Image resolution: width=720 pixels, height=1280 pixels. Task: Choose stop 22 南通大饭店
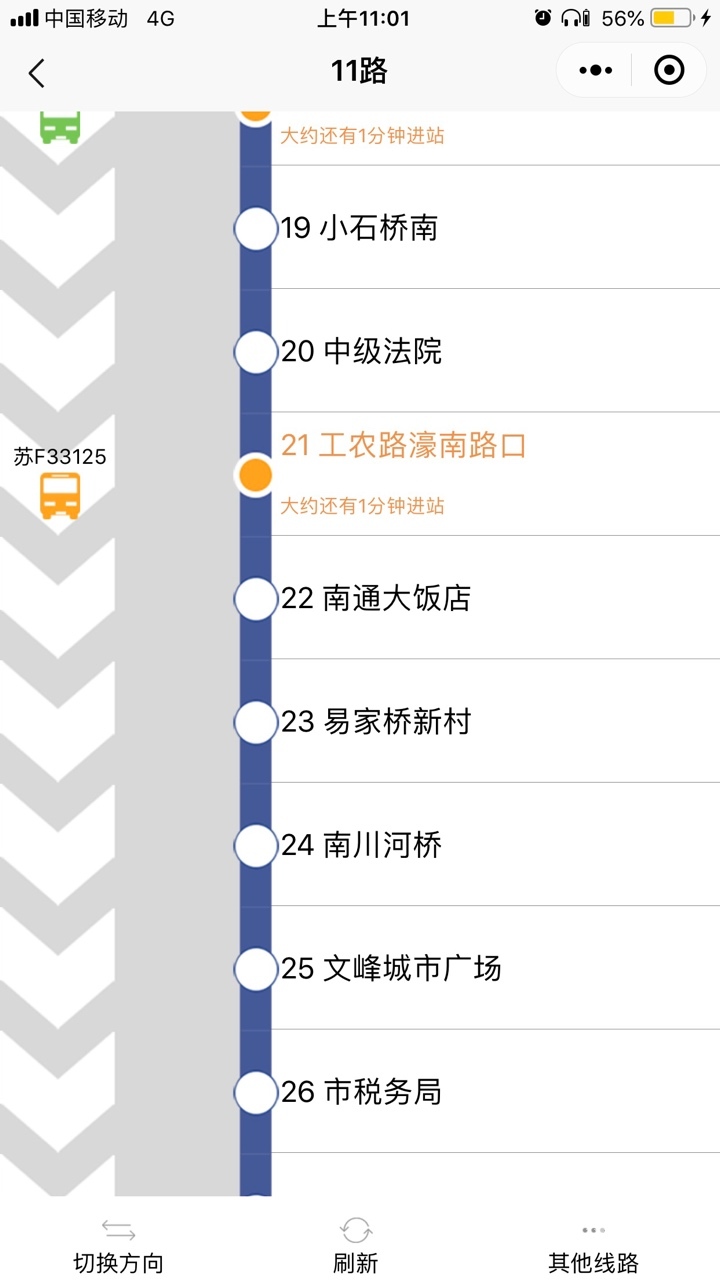376,598
